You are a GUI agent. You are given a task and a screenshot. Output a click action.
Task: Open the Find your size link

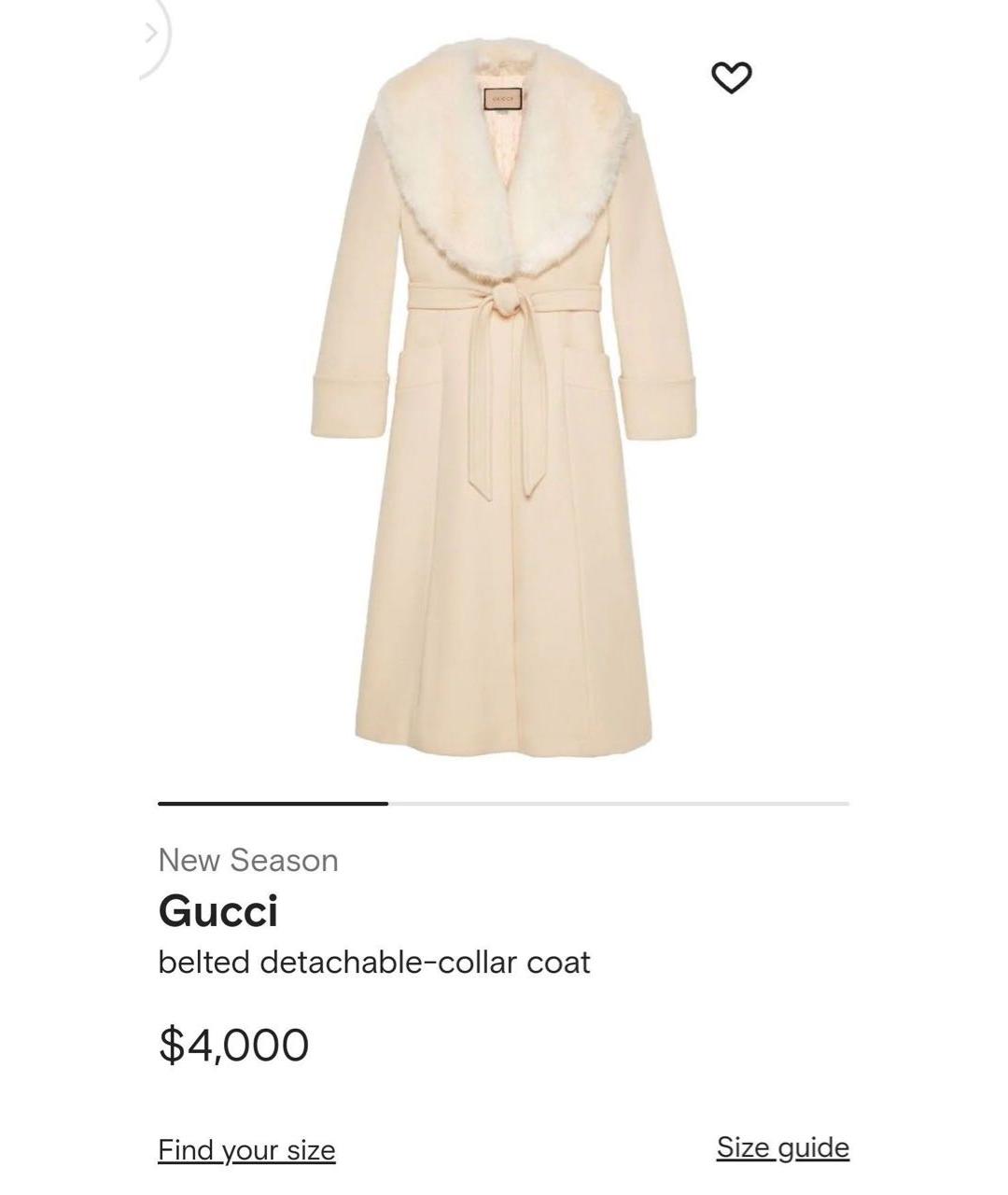pos(246,1149)
